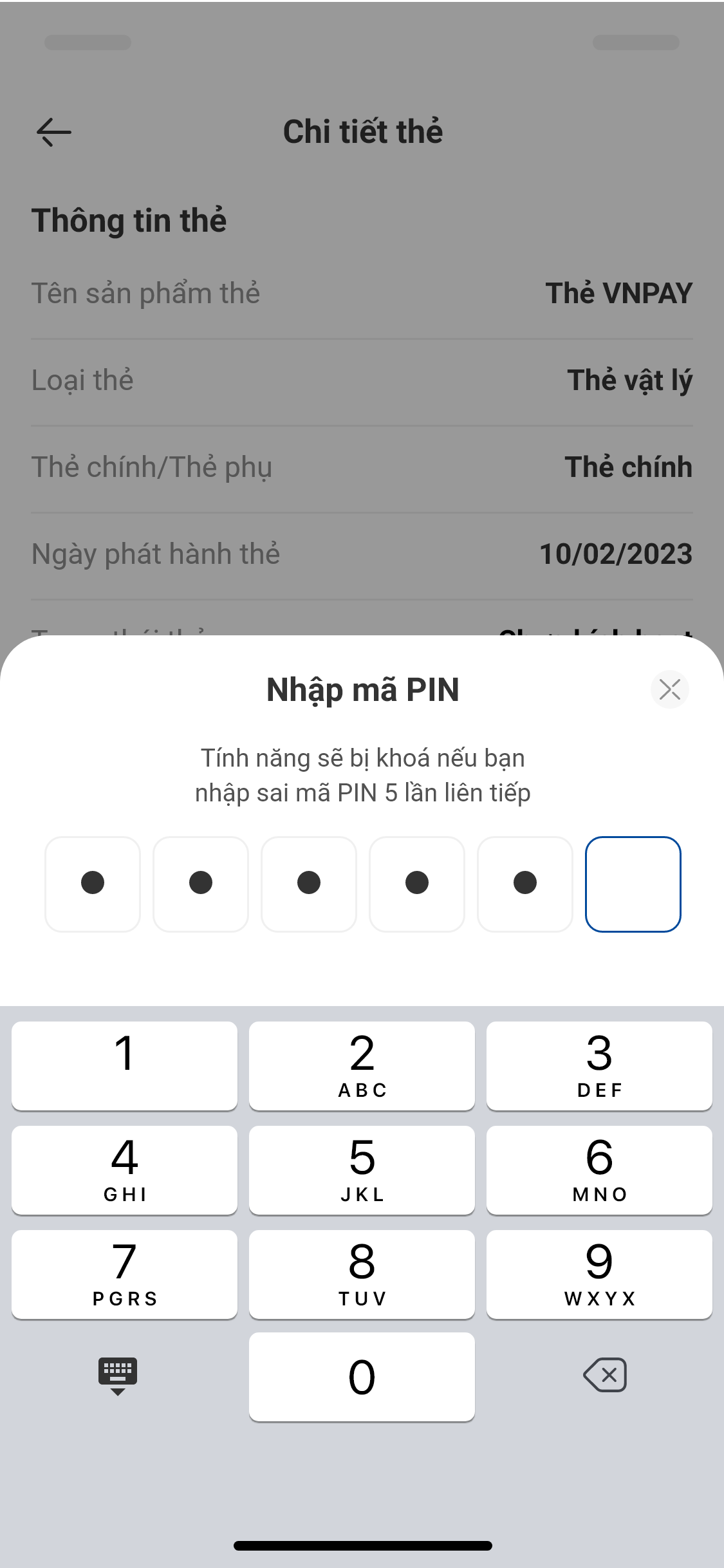Enter digit 8 on the keypad

[x=362, y=1274]
